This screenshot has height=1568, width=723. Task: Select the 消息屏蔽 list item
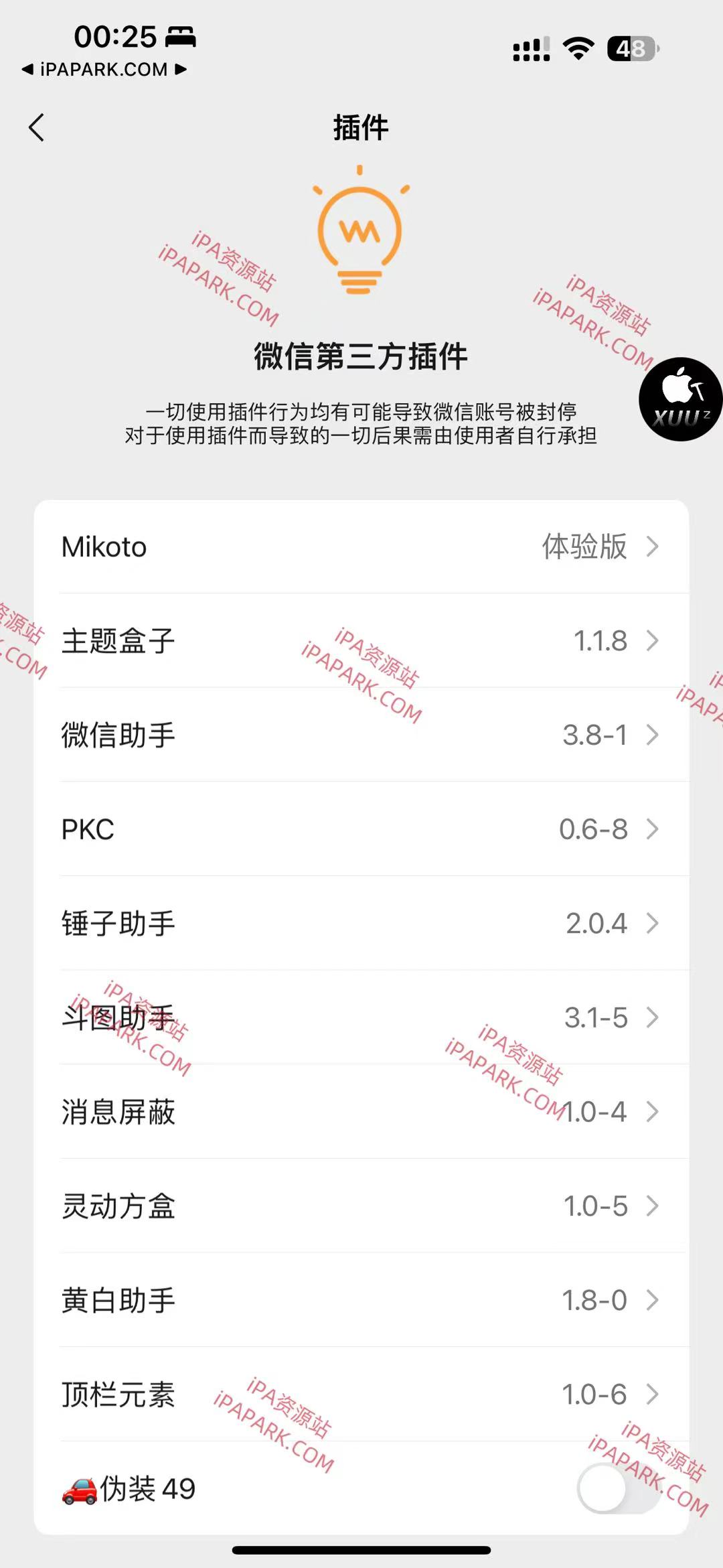pos(361,1112)
